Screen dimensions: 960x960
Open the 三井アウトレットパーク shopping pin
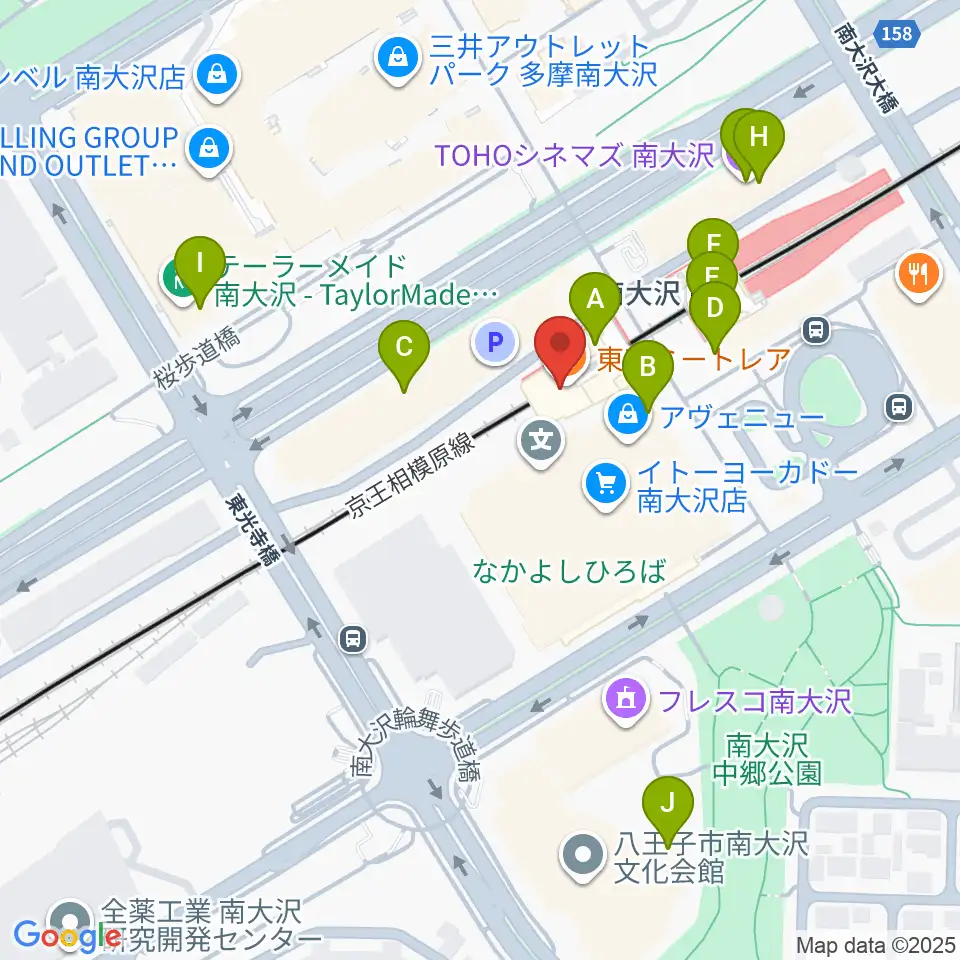399,59
